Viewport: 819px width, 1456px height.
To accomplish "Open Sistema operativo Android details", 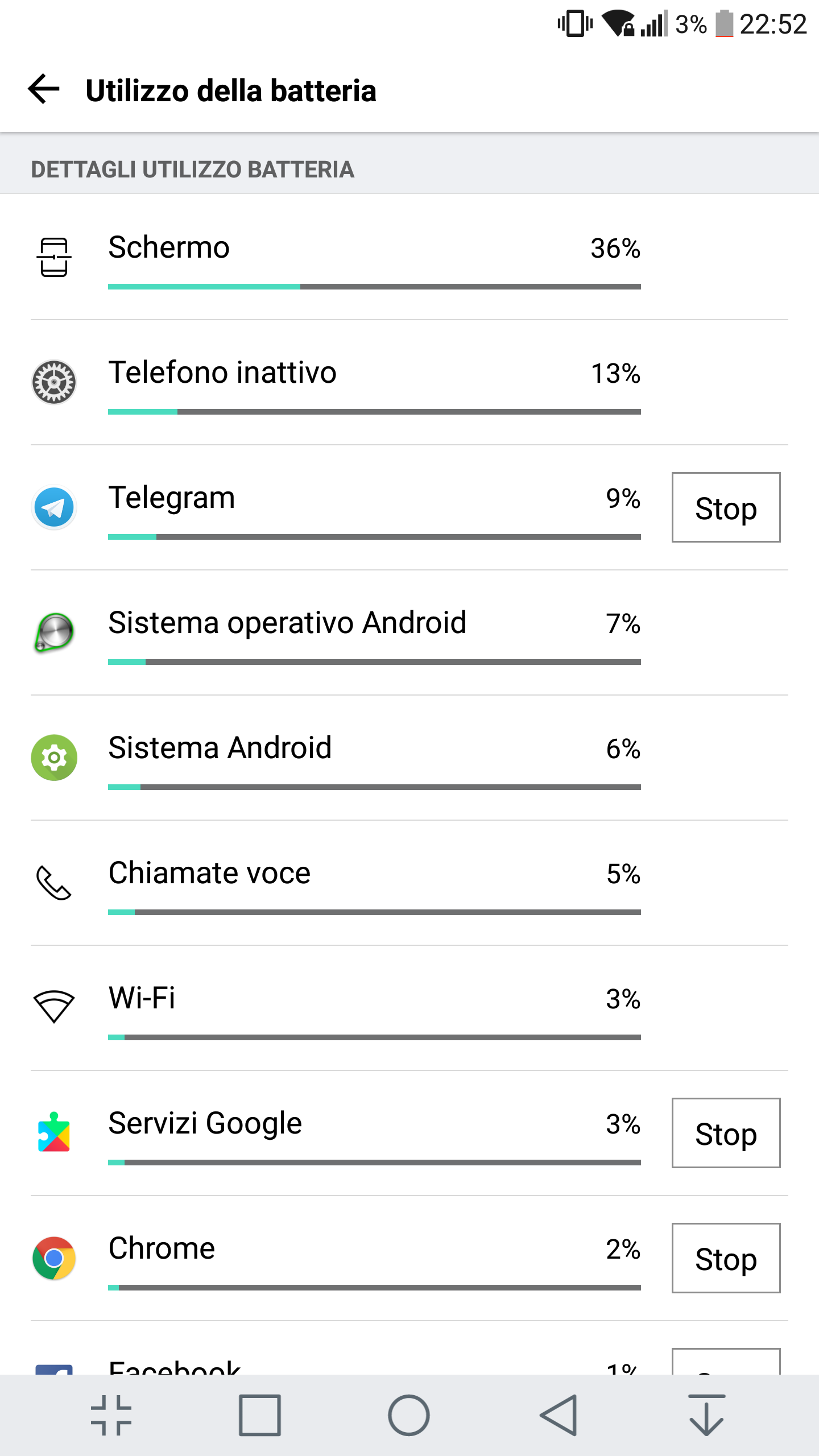I will tap(409, 632).
